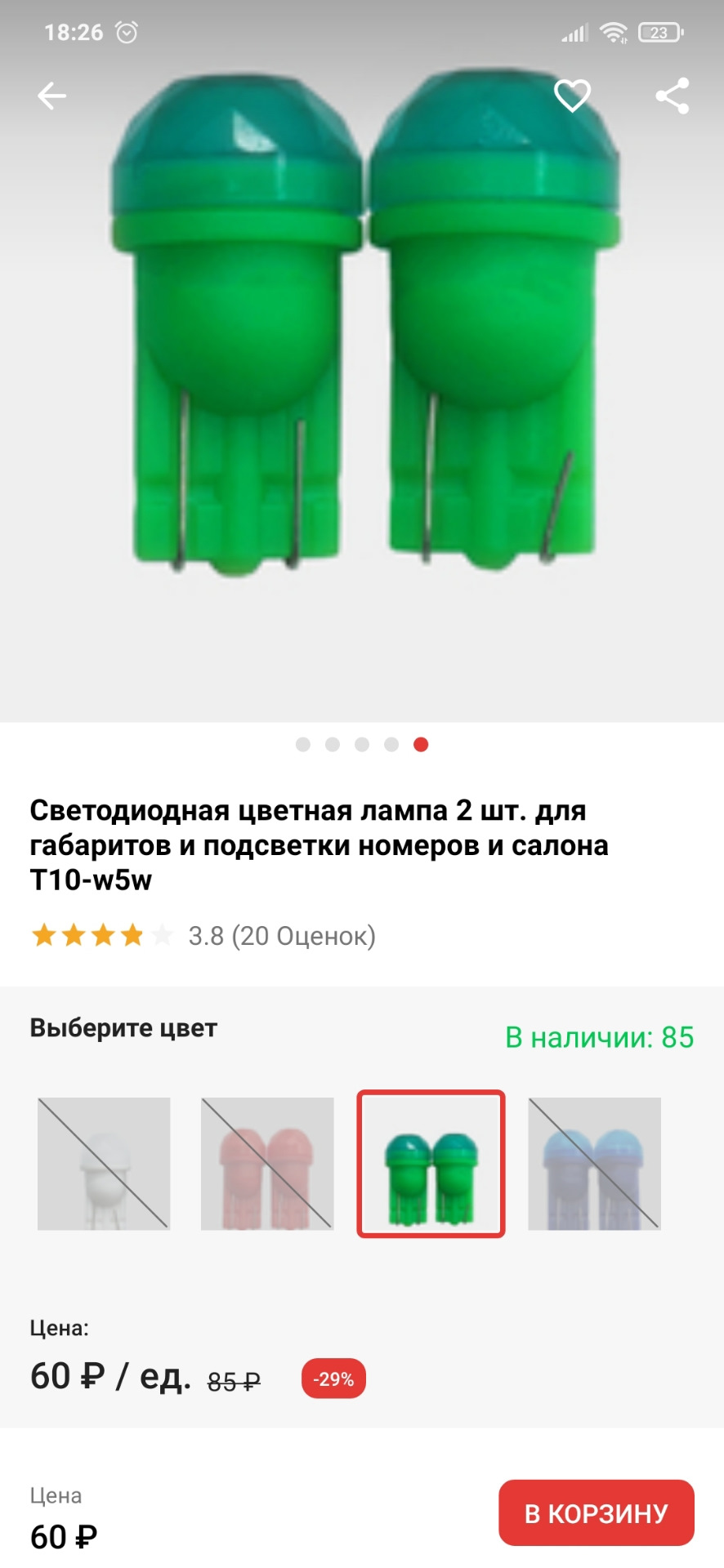
Task: Open ratings by tapping 3.8 (20 Оценок)
Action: (282, 937)
